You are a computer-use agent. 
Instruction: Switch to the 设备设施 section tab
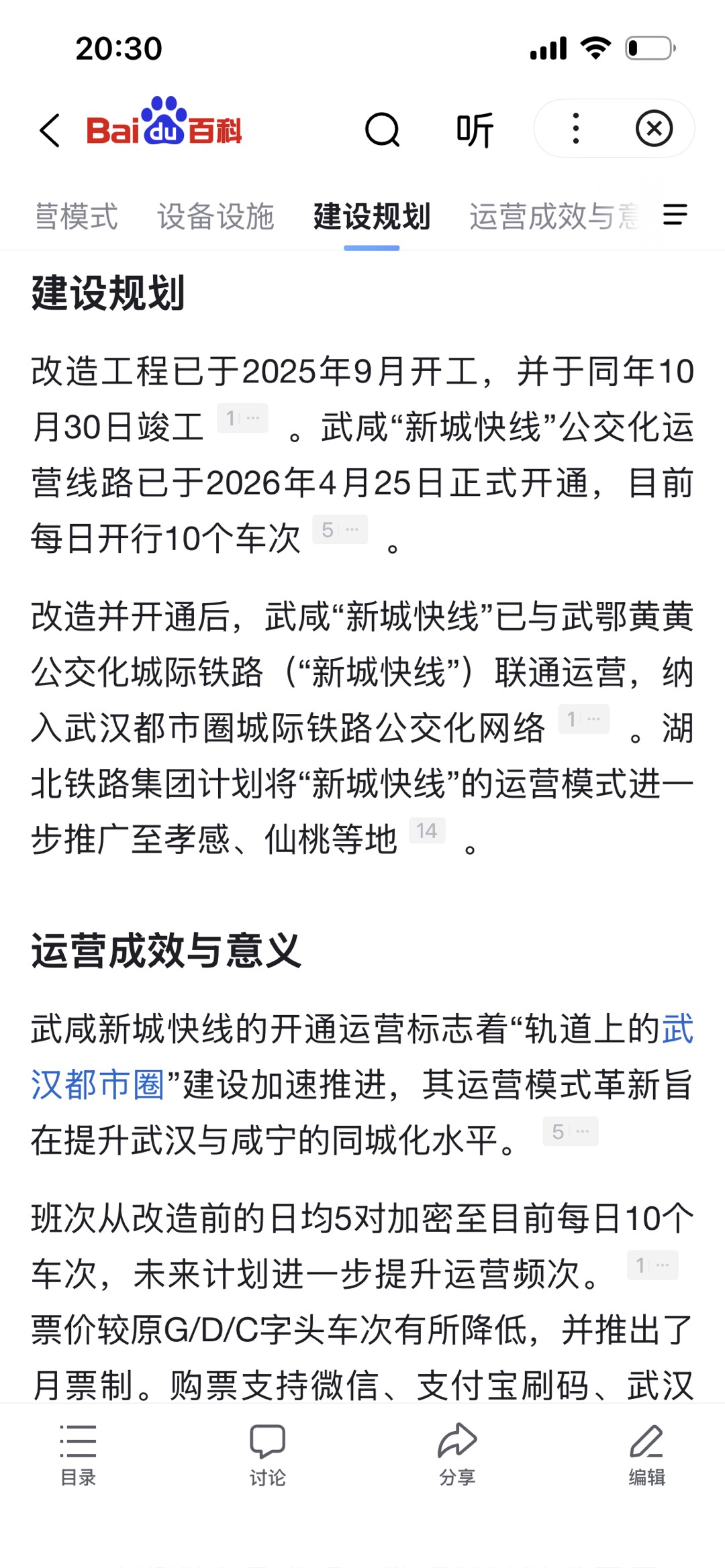(215, 217)
